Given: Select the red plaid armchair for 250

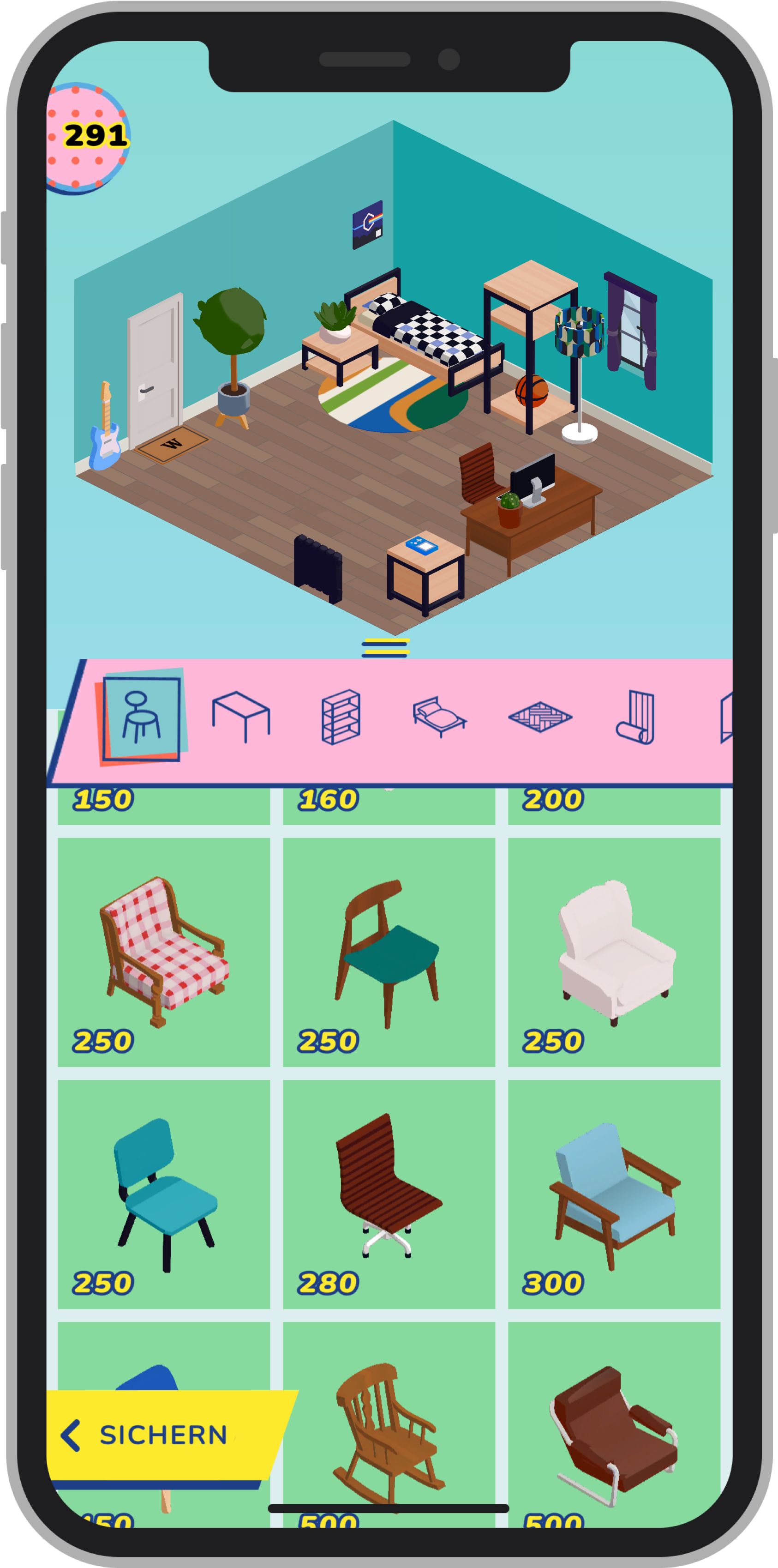Looking at the screenshot, I should 164,951.
